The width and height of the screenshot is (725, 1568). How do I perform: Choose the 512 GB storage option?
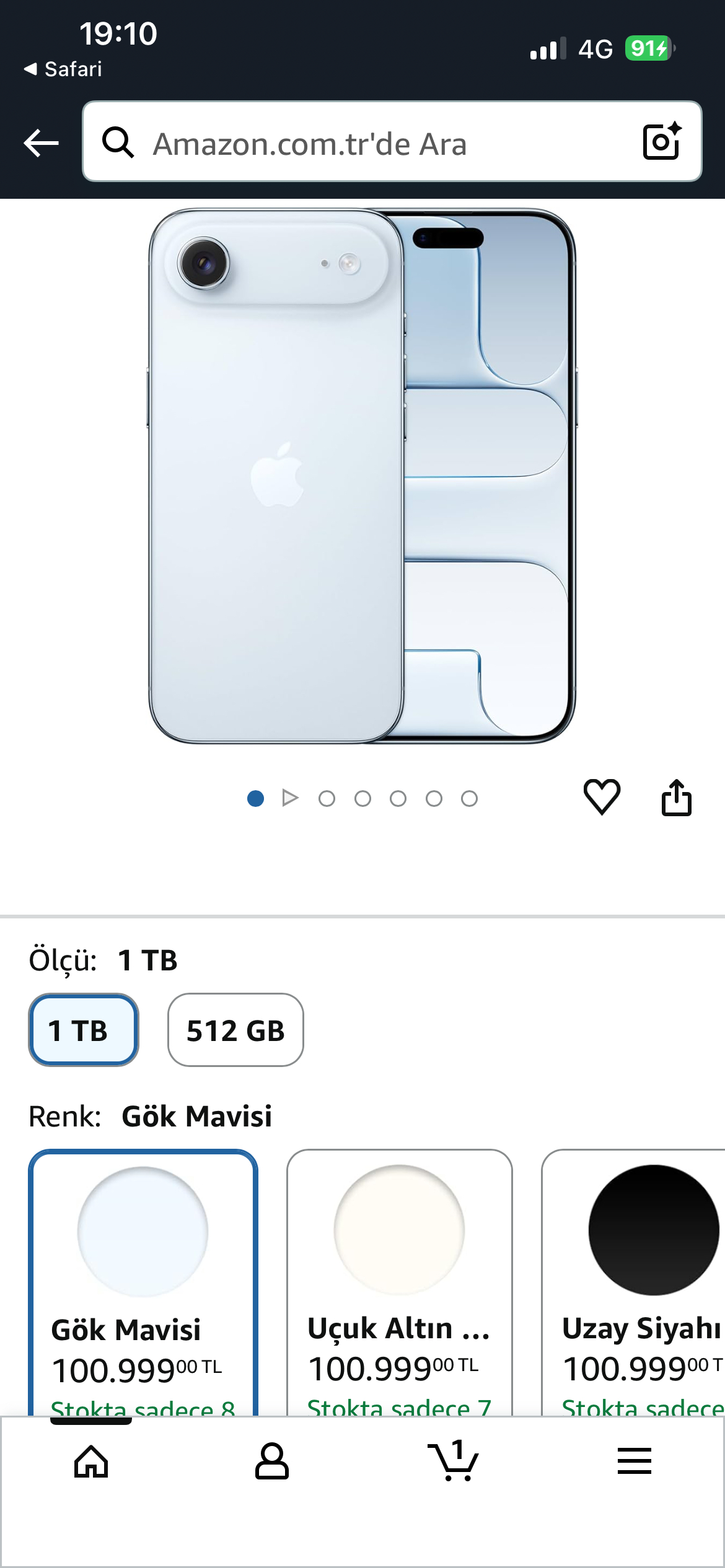tap(235, 1030)
